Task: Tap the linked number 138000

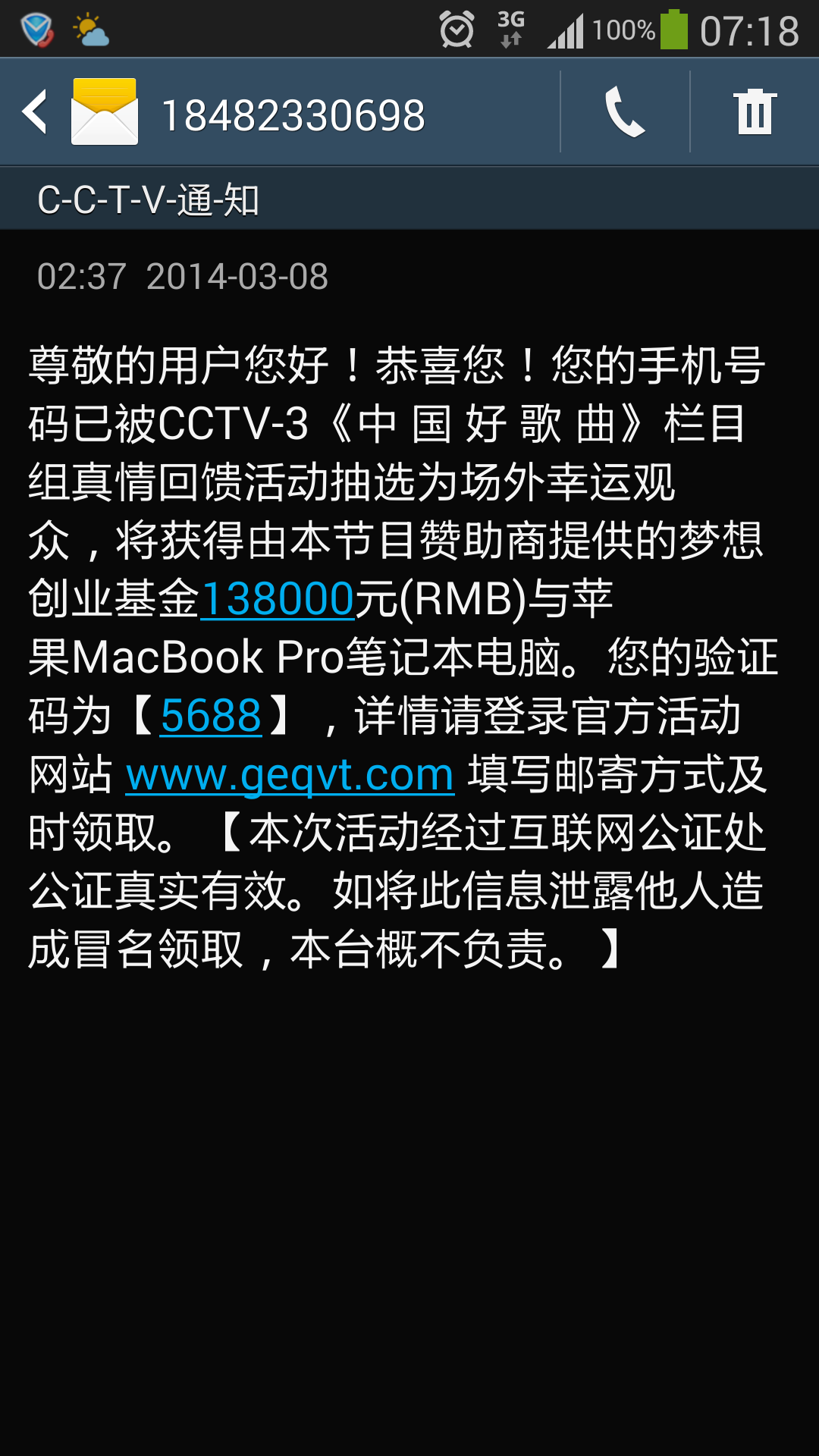Action: pos(278,599)
